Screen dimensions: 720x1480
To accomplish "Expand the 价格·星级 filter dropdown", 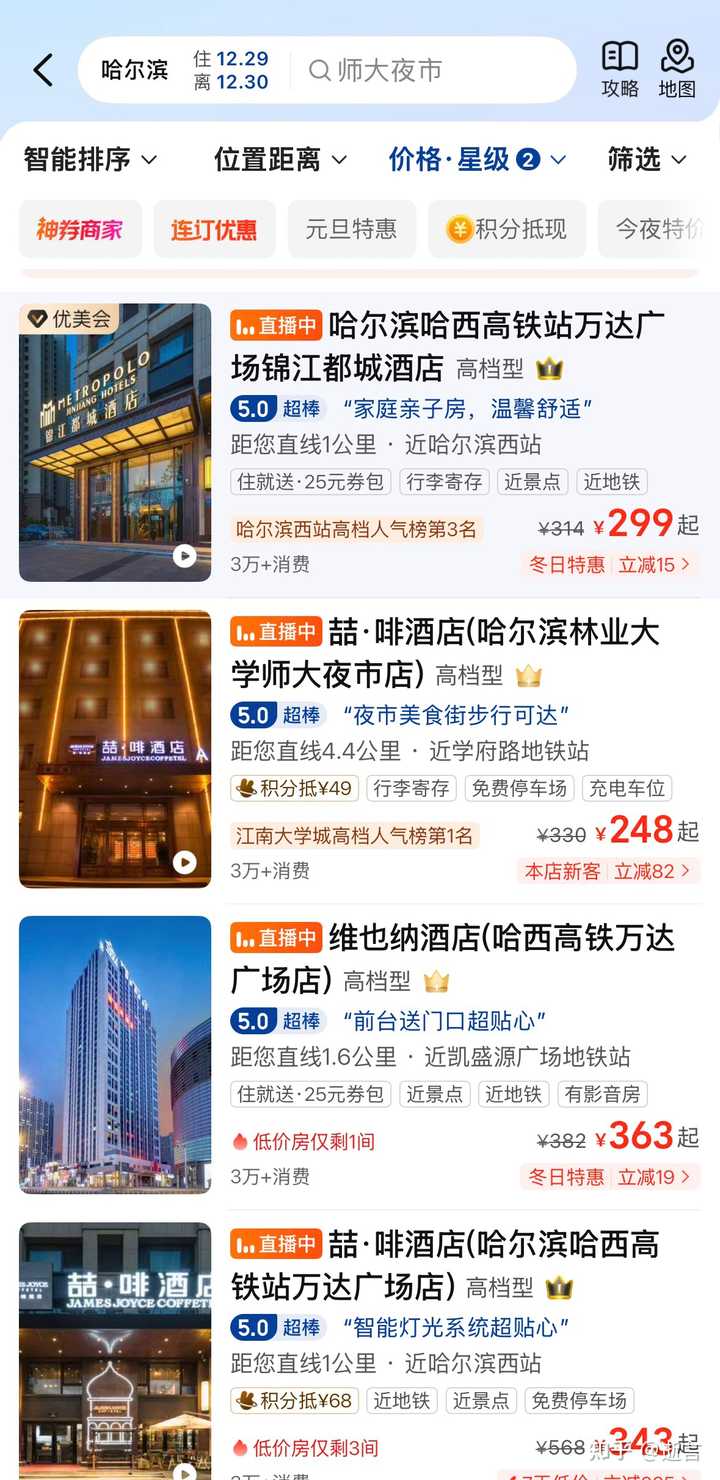I will tap(477, 159).
